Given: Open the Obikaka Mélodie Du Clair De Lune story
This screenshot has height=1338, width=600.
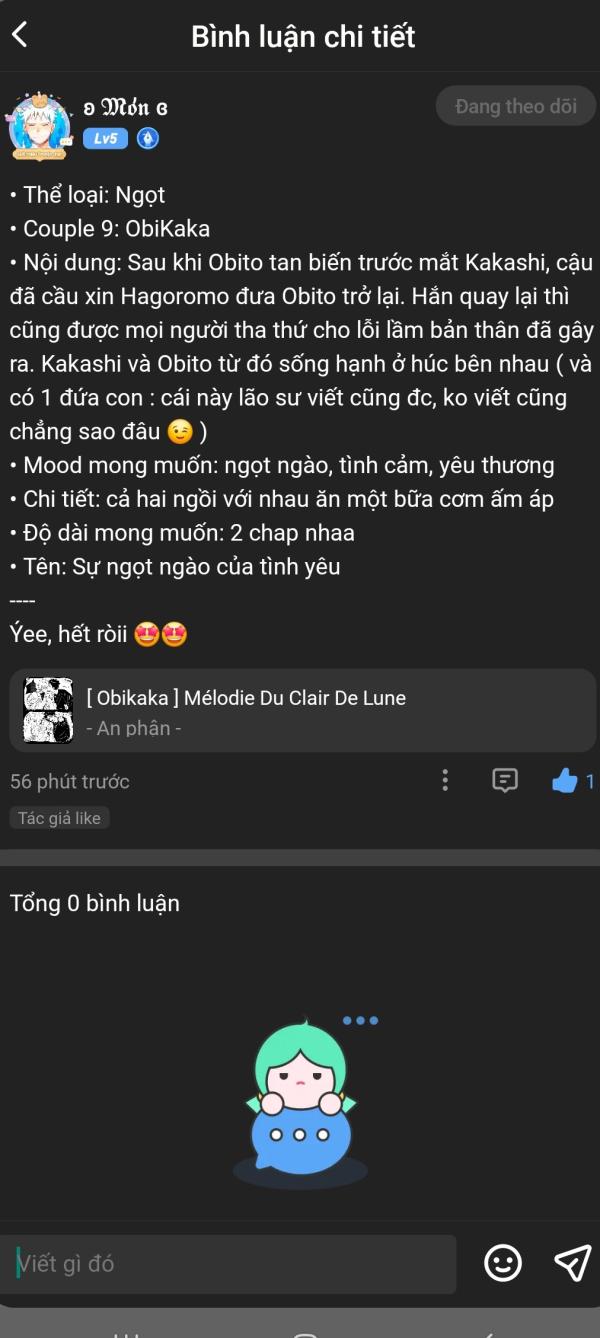Looking at the screenshot, I should pyautogui.click(x=303, y=711).
